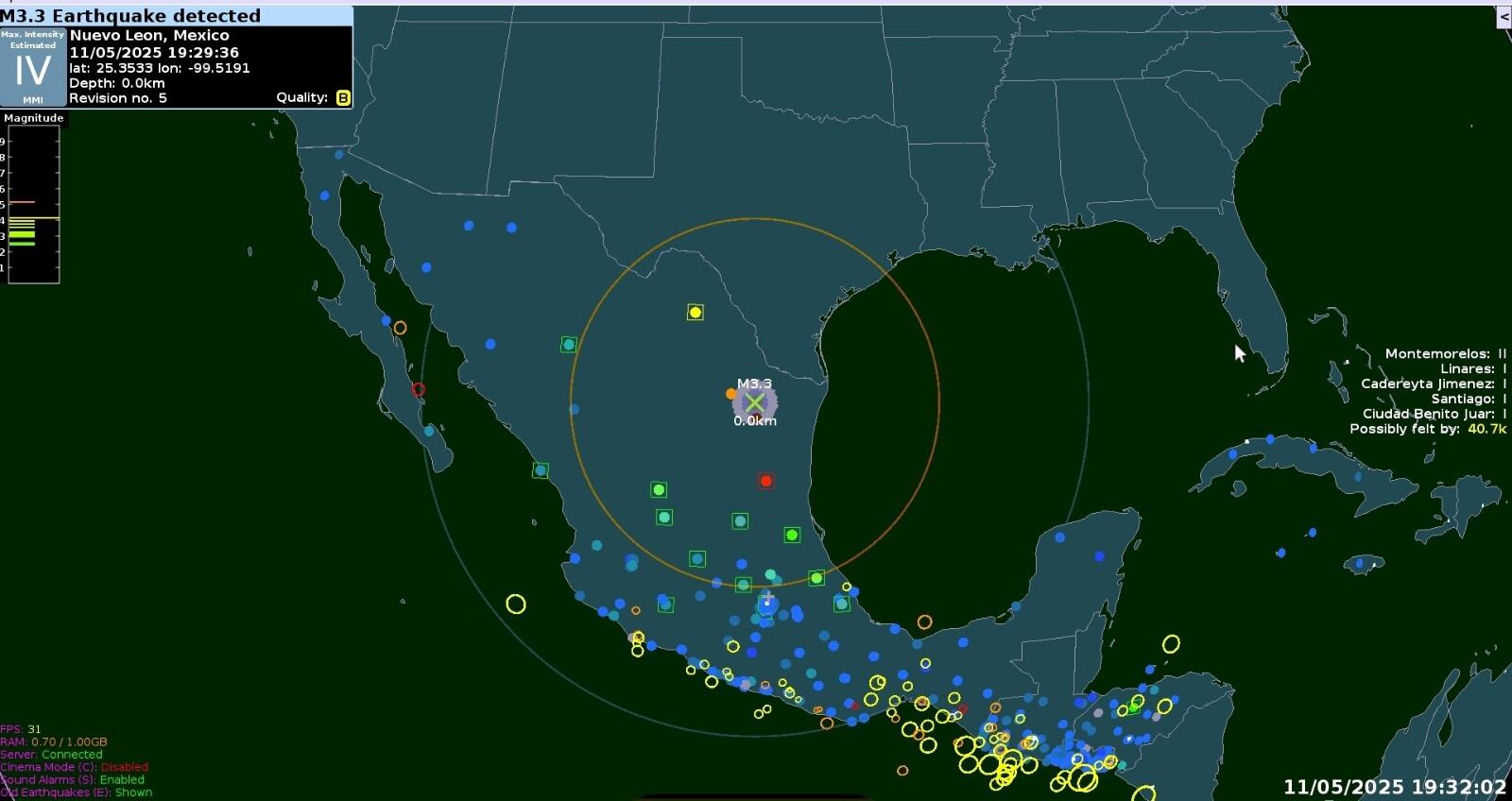The width and height of the screenshot is (1512, 801).
Task: Open the M3.3 Nuevo Leon earthquake info box
Action: (x=177, y=57)
